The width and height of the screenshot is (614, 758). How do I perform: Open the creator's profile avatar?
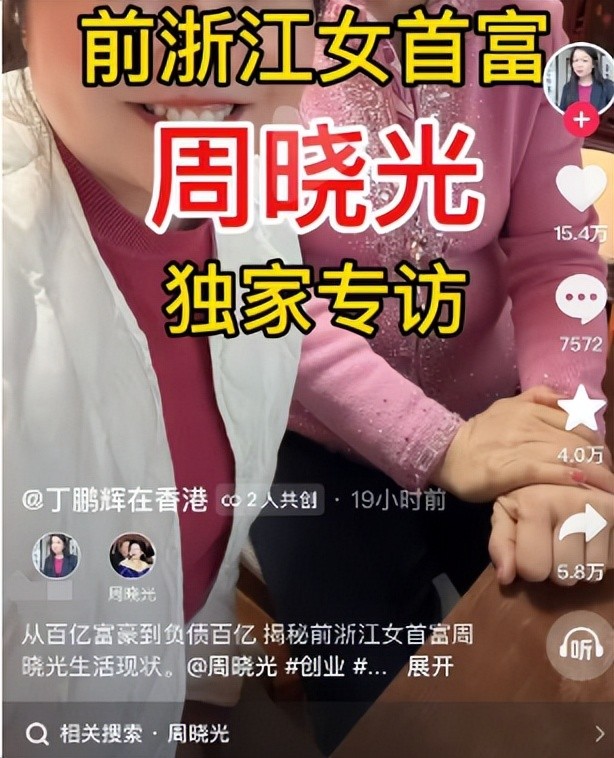click(580, 77)
